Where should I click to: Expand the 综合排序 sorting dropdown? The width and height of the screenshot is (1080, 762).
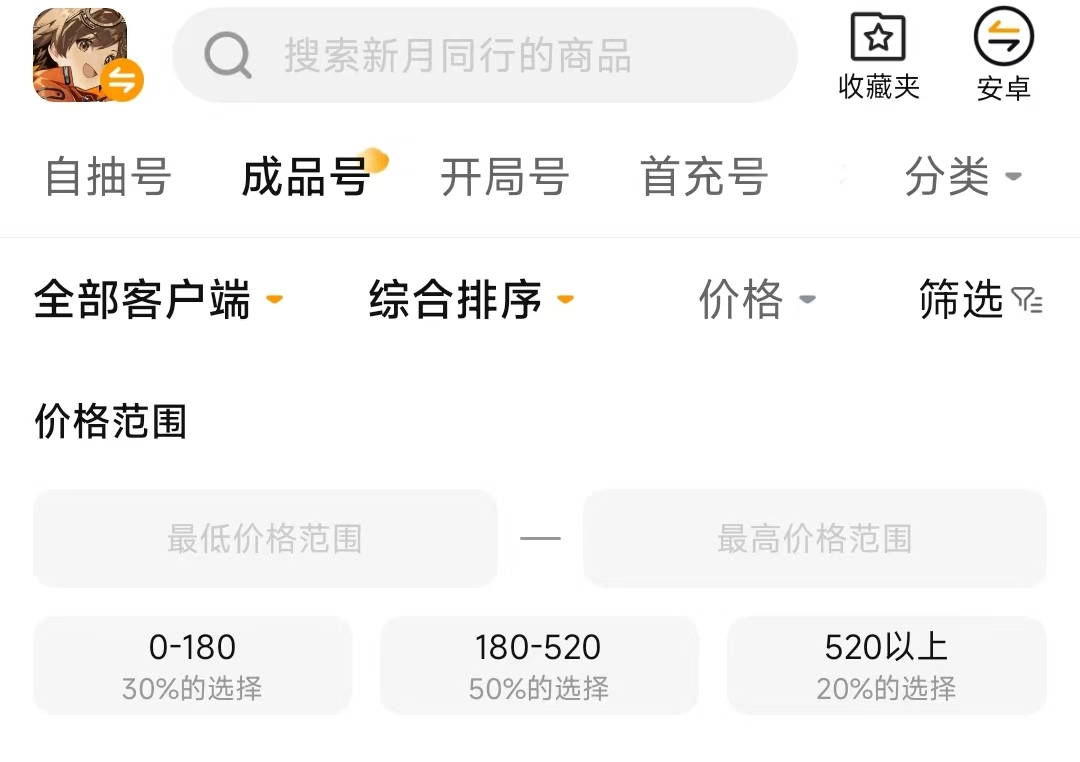pos(471,299)
